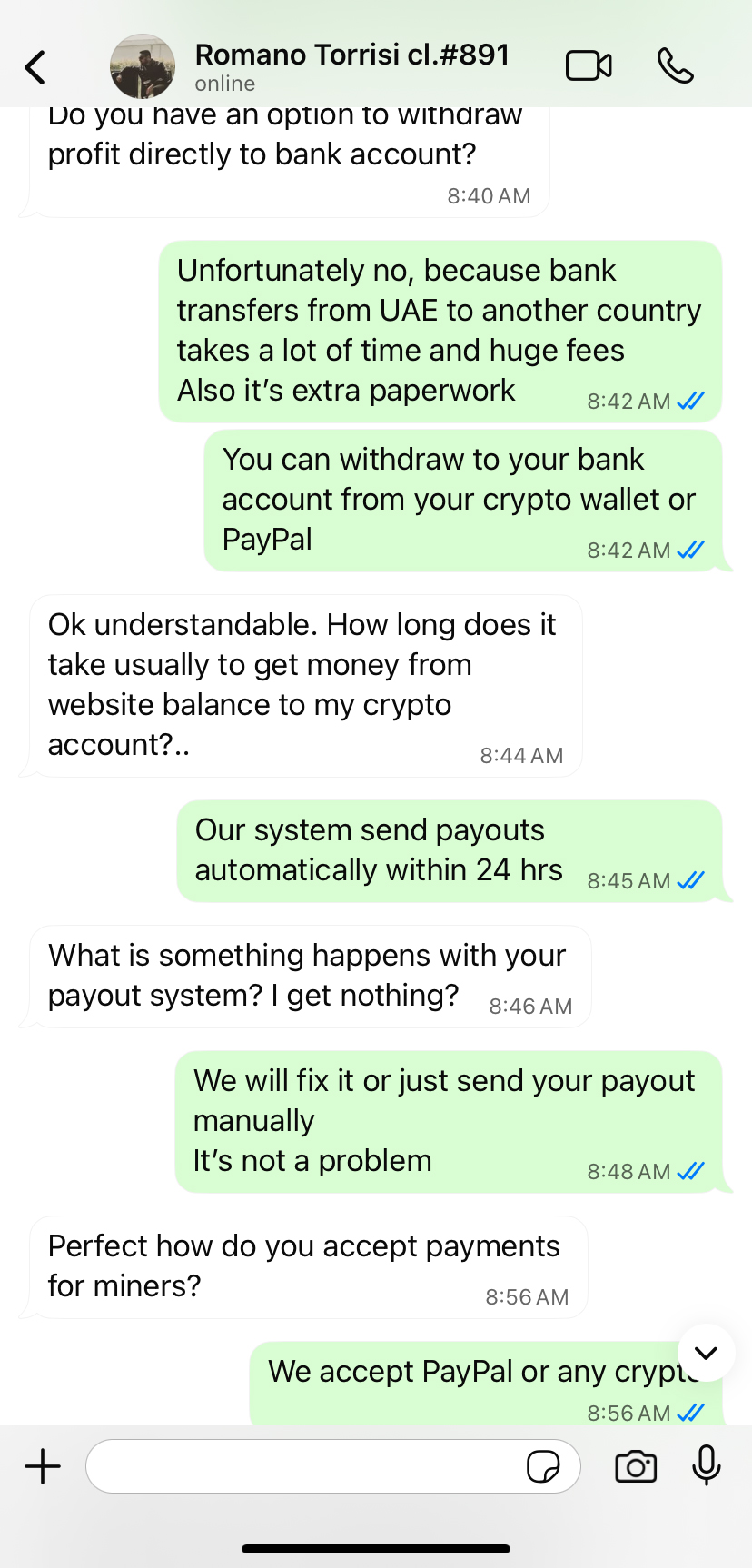Start a video call with Romano
The width and height of the screenshot is (752, 1568).
click(x=589, y=66)
